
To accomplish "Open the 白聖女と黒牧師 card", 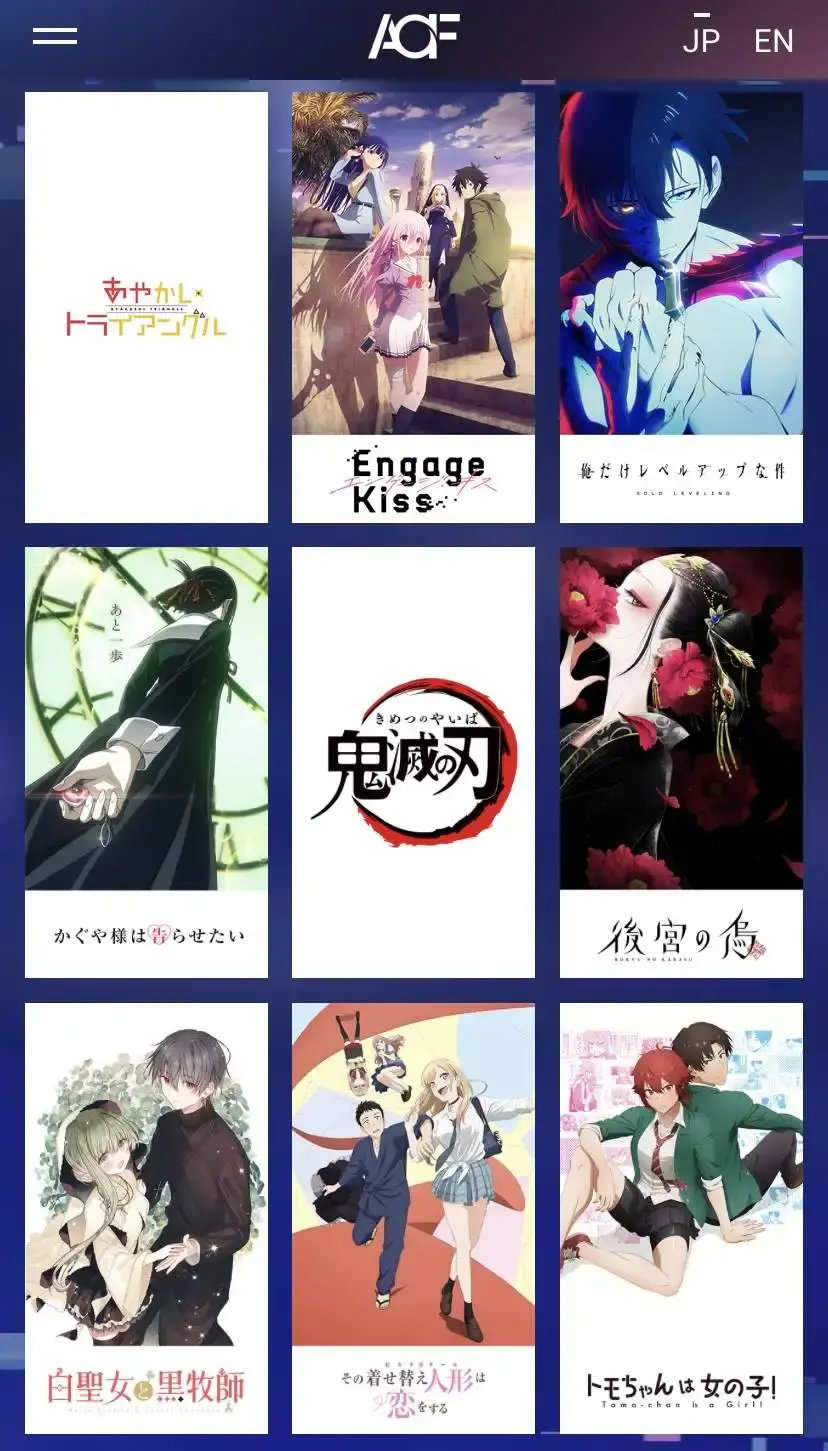I will [146, 1218].
